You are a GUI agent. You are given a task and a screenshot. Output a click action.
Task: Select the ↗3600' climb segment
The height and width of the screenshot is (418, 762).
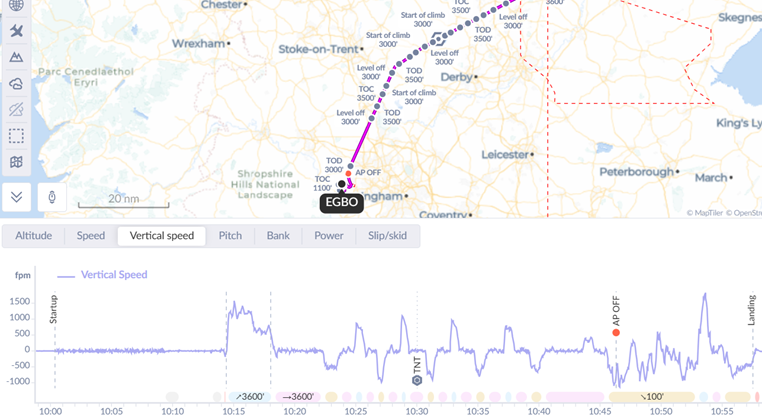coord(250,397)
